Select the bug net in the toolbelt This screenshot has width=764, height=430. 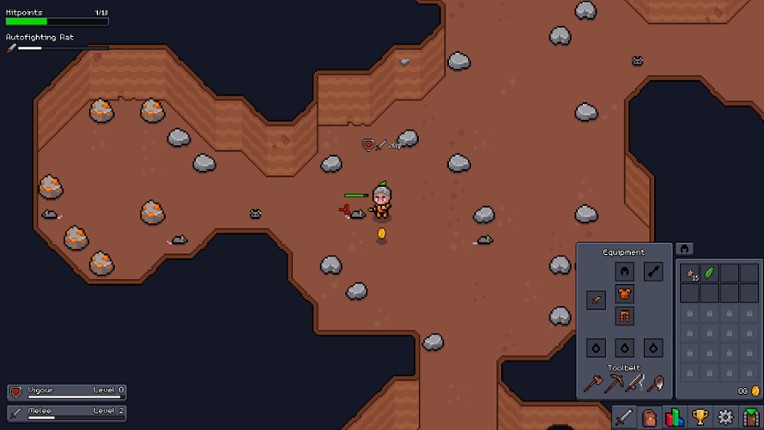point(655,383)
